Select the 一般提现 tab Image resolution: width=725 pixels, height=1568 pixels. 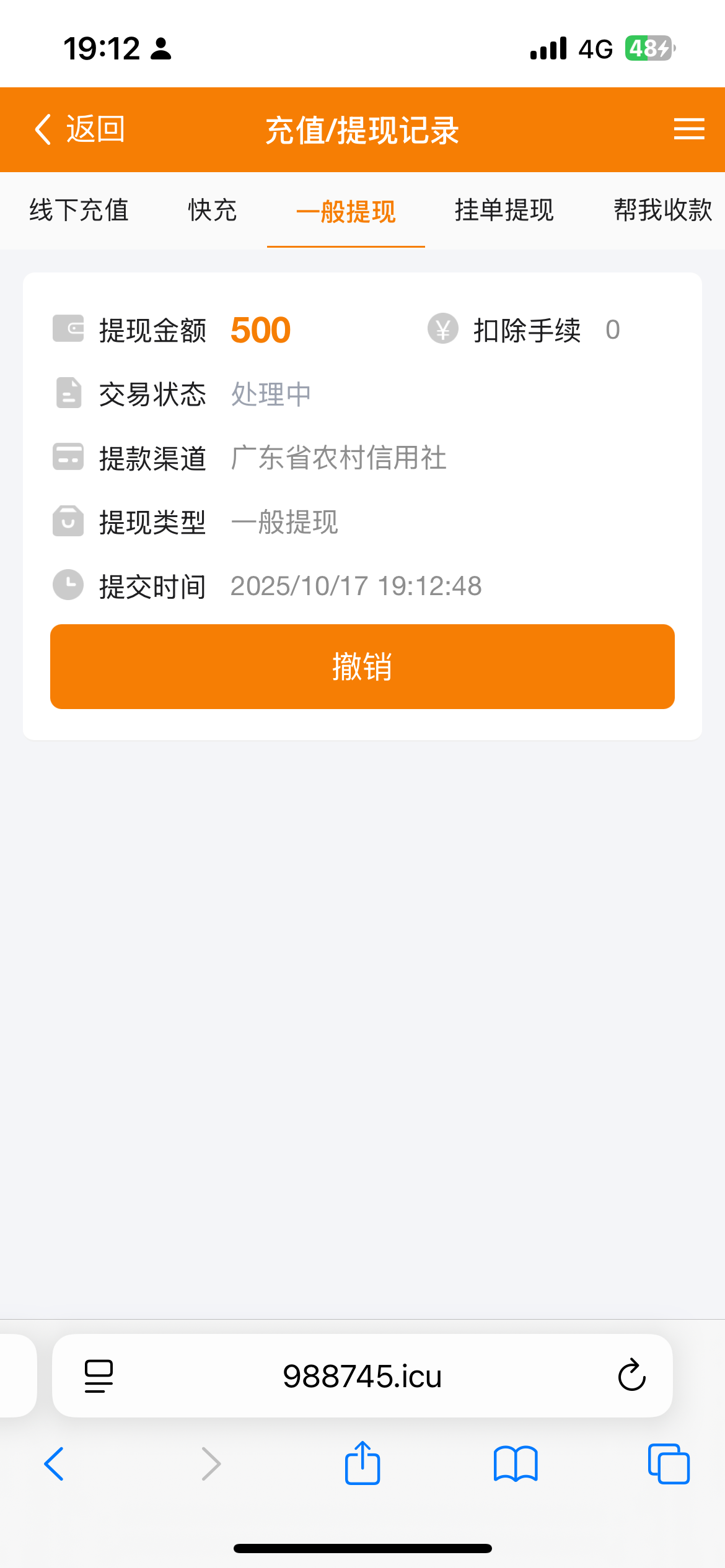click(x=346, y=212)
